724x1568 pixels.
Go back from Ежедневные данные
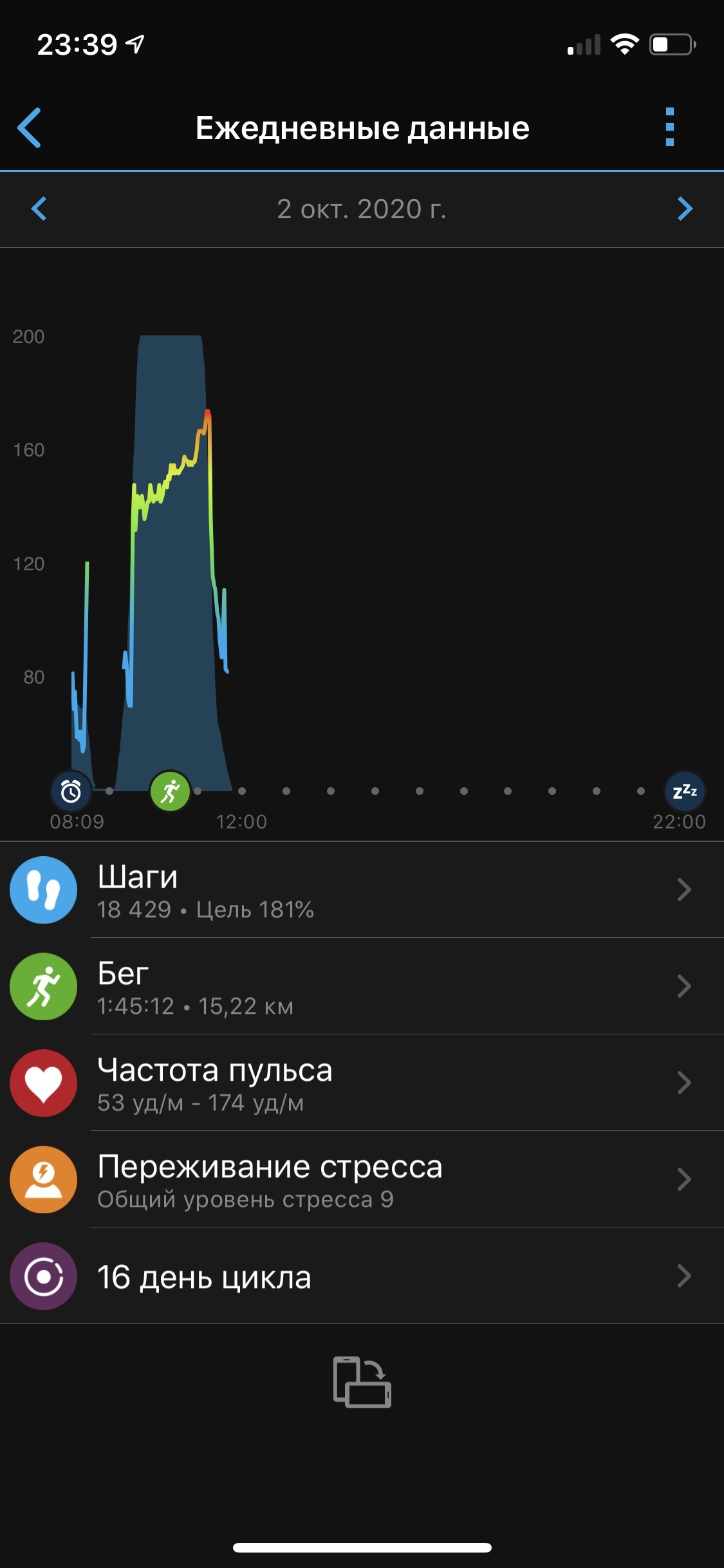click(x=30, y=127)
